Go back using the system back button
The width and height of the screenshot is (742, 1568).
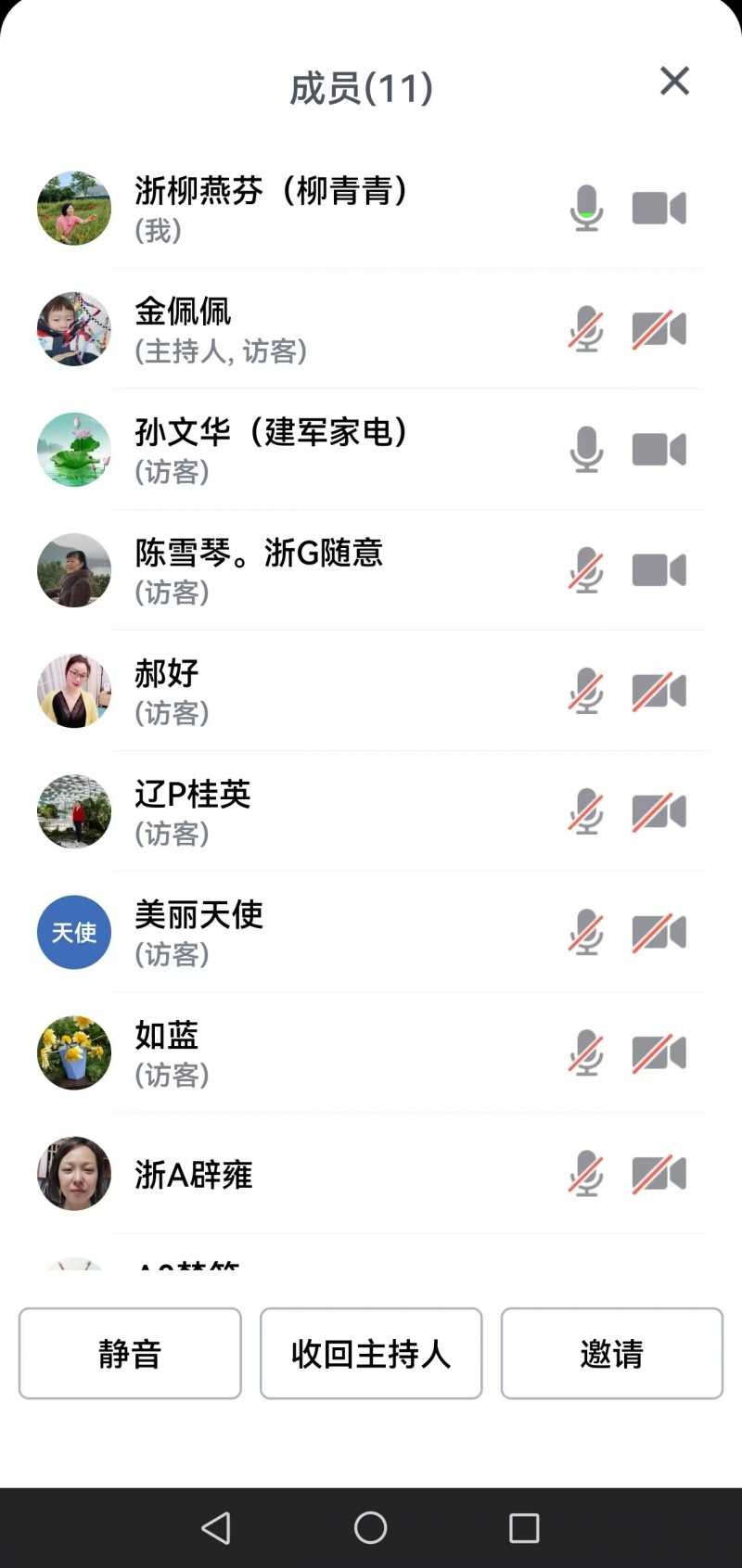pos(216,1527)
